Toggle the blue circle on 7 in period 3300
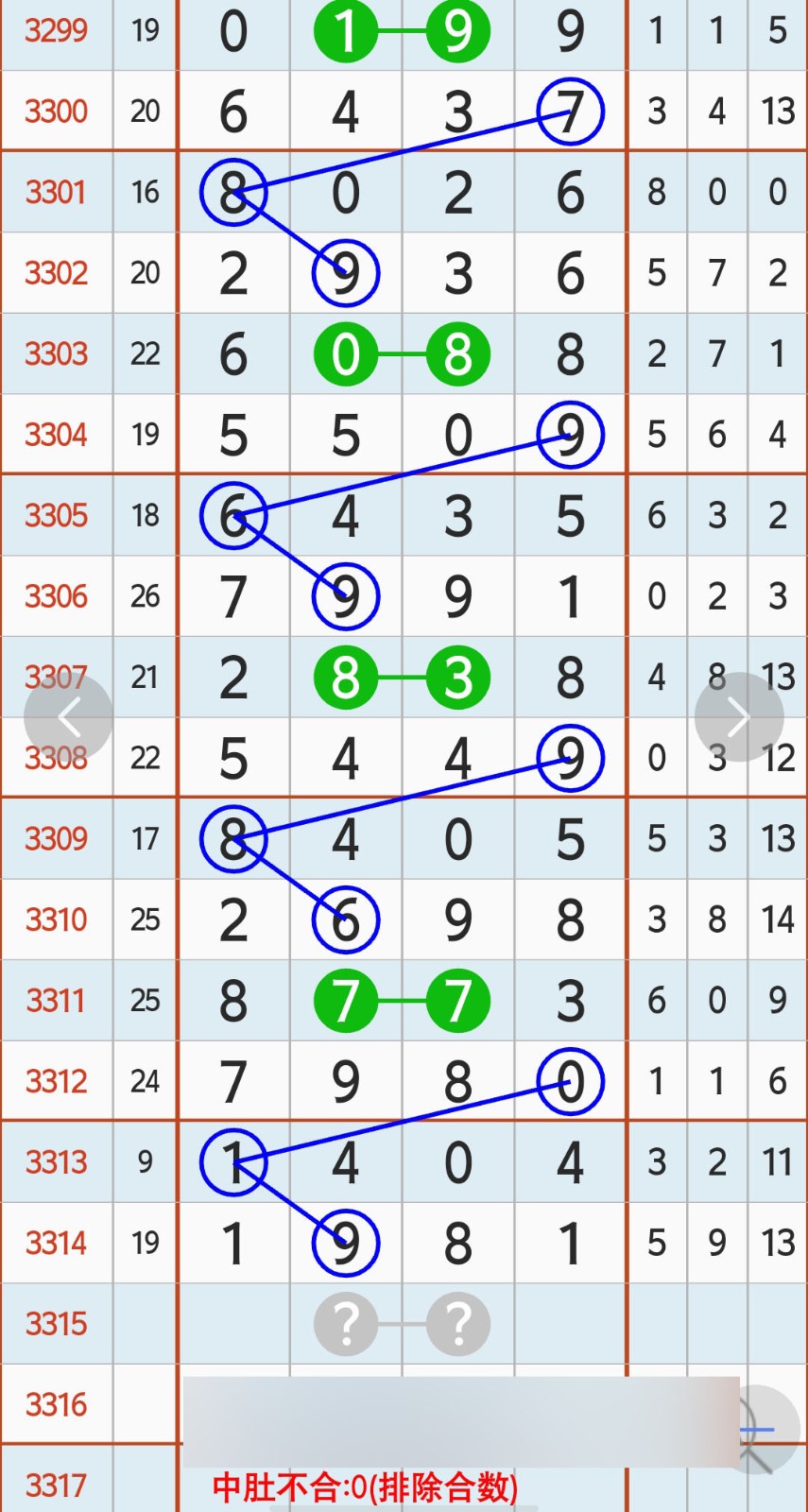This screenshot has height=1512, width=808. tap(570, 112)
